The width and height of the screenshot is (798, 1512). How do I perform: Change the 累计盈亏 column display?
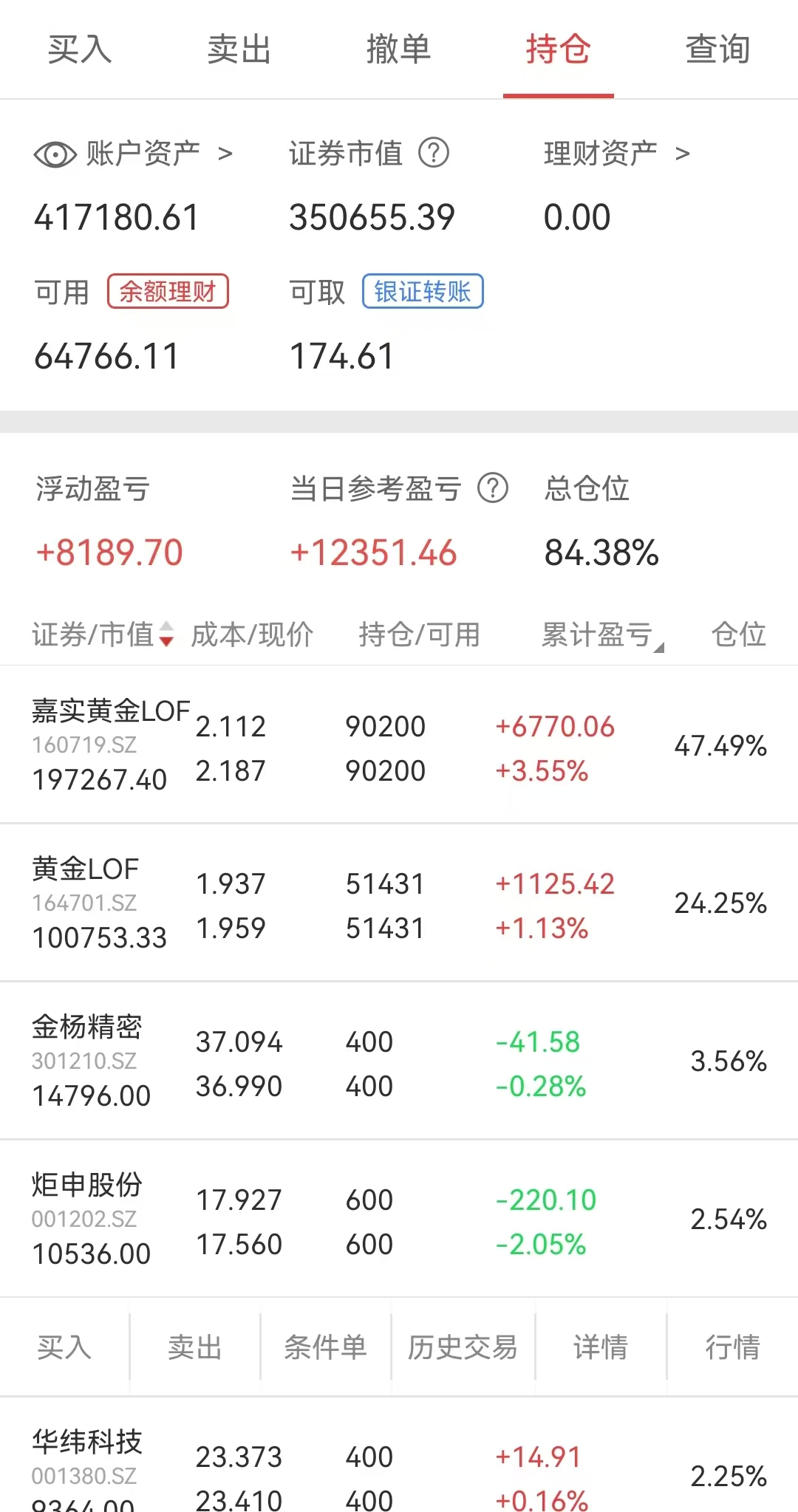(602, 635)
